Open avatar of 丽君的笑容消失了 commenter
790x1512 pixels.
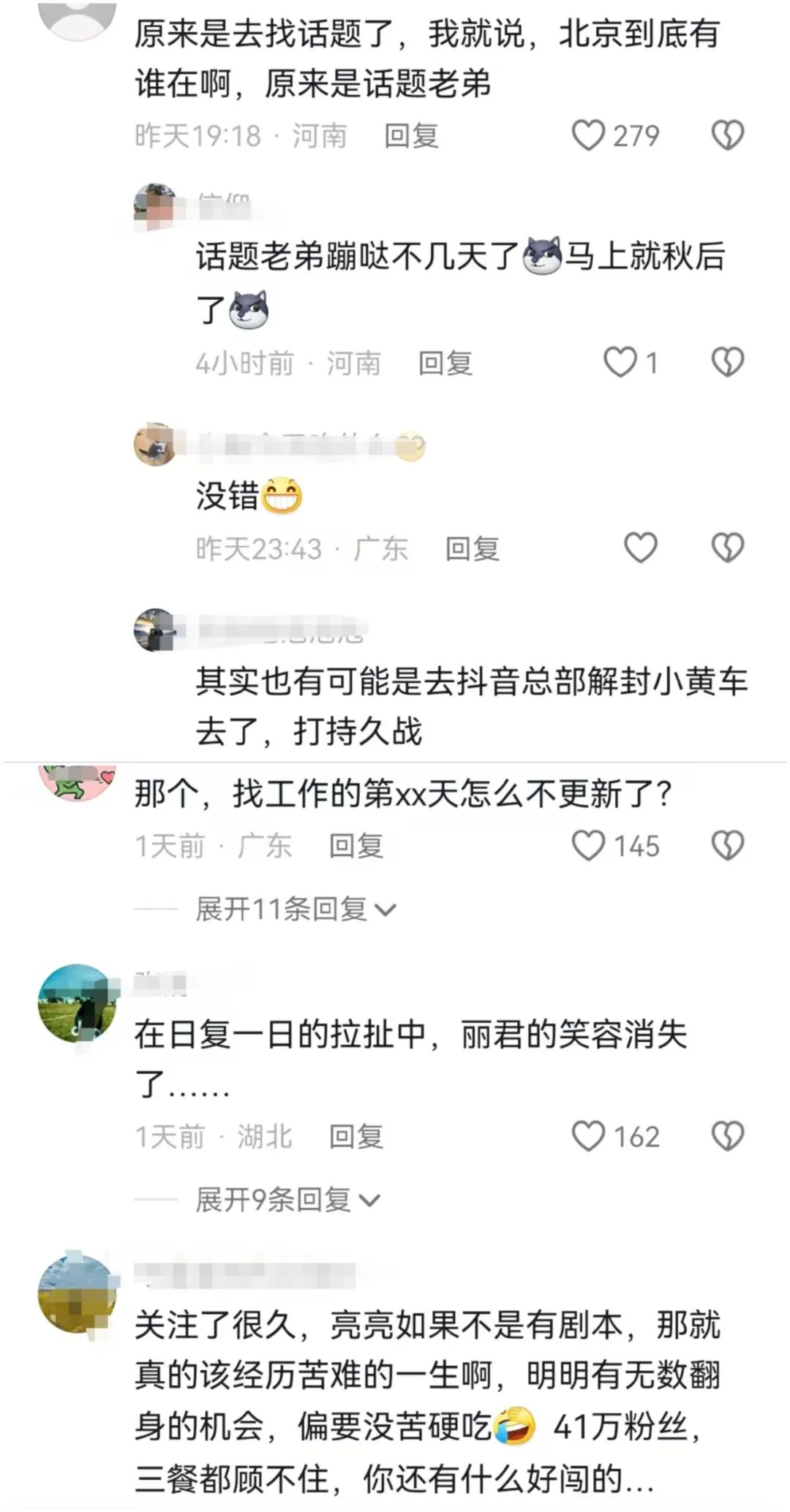click(78, 1003)
